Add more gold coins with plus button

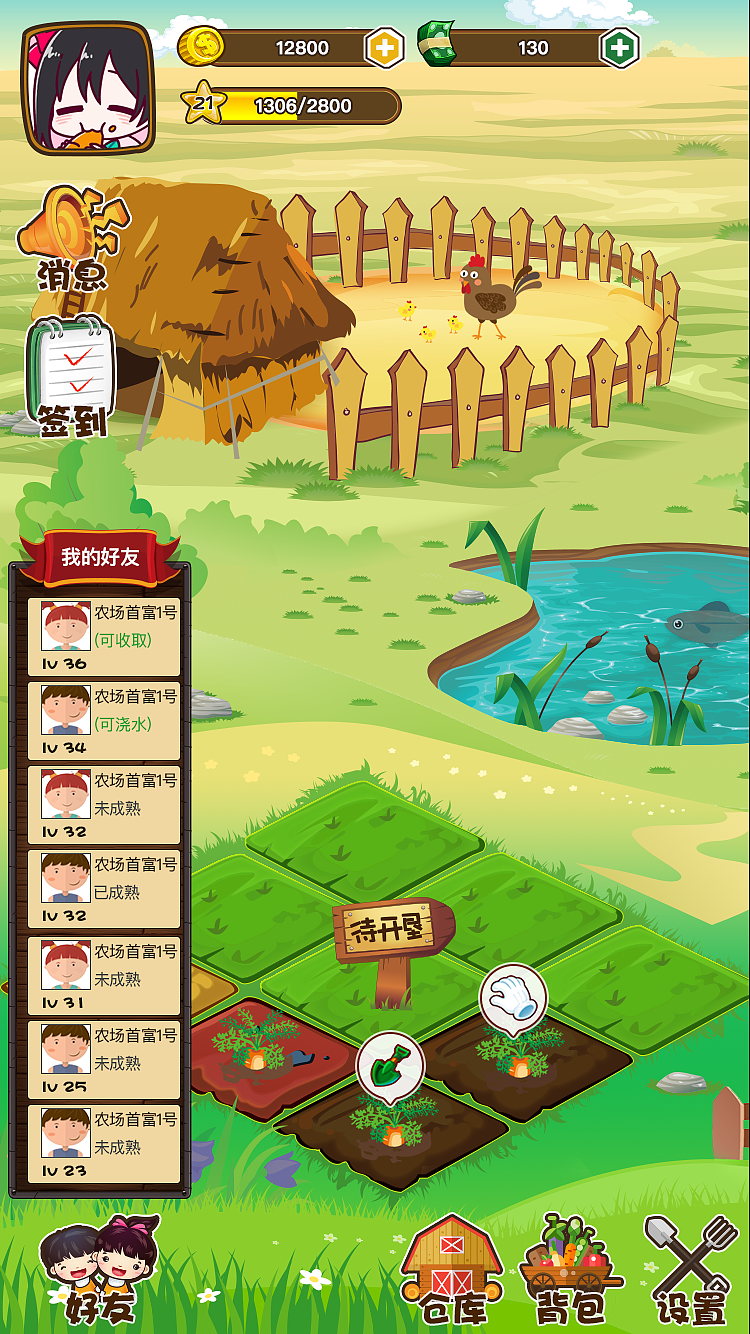[384, 47]
